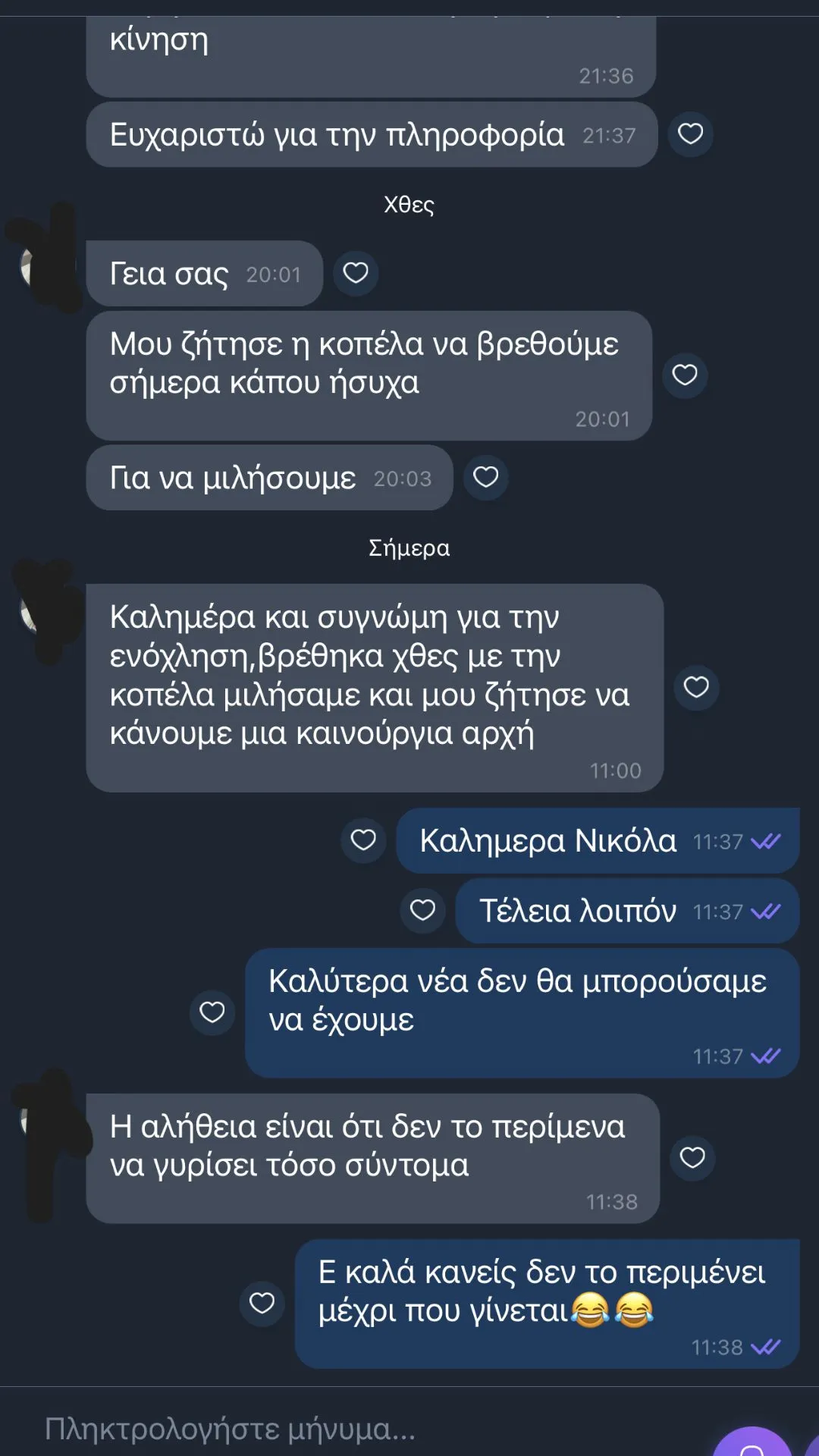Like the message 'Ευχαριστώ για την πληροφορία'

[690, 134]
